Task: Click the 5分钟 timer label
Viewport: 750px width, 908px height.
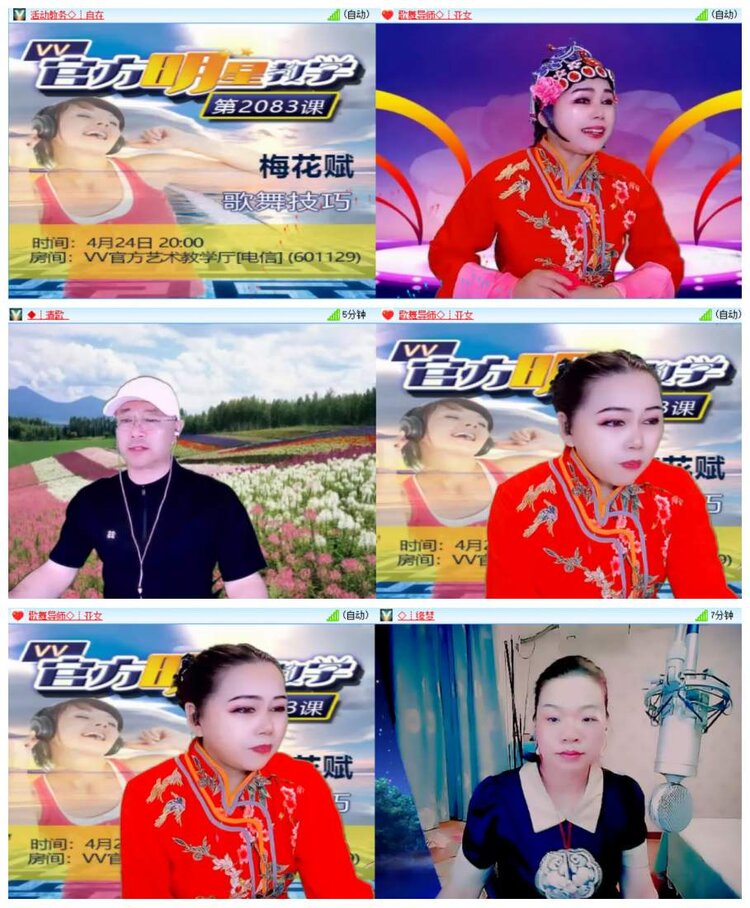Action: (x=353, y=314)
